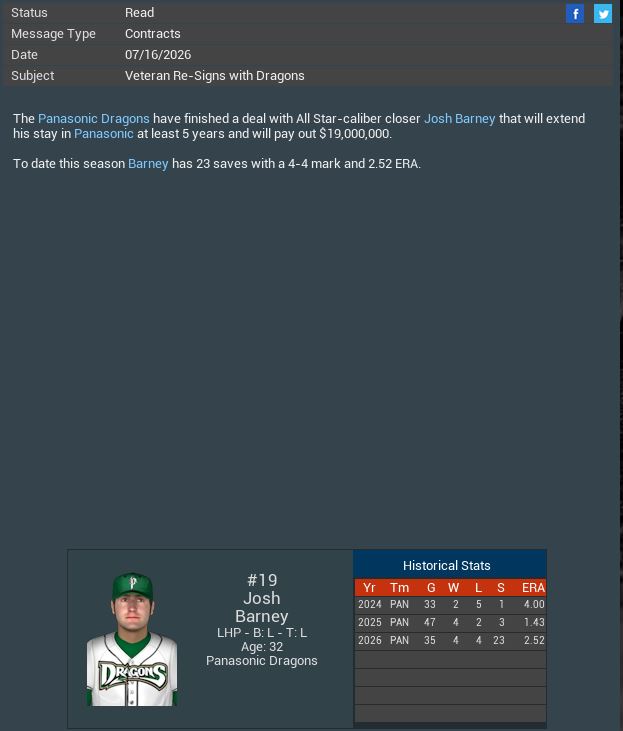The width and height of the screenshot is (623, 731).
Task: Follow the Panasonic link after "his stay in"
Action: 103,133
